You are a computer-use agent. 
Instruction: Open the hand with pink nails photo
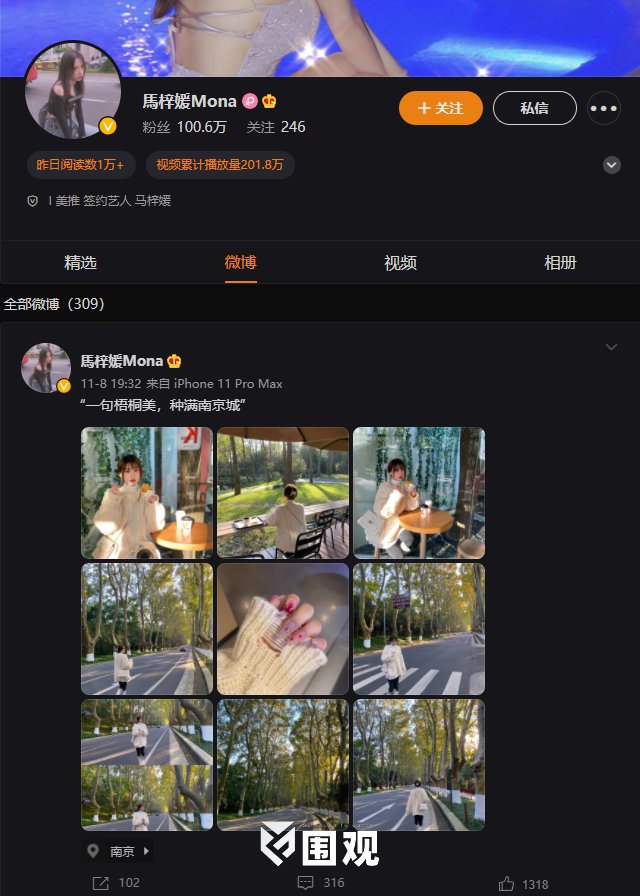click(283, 629)
